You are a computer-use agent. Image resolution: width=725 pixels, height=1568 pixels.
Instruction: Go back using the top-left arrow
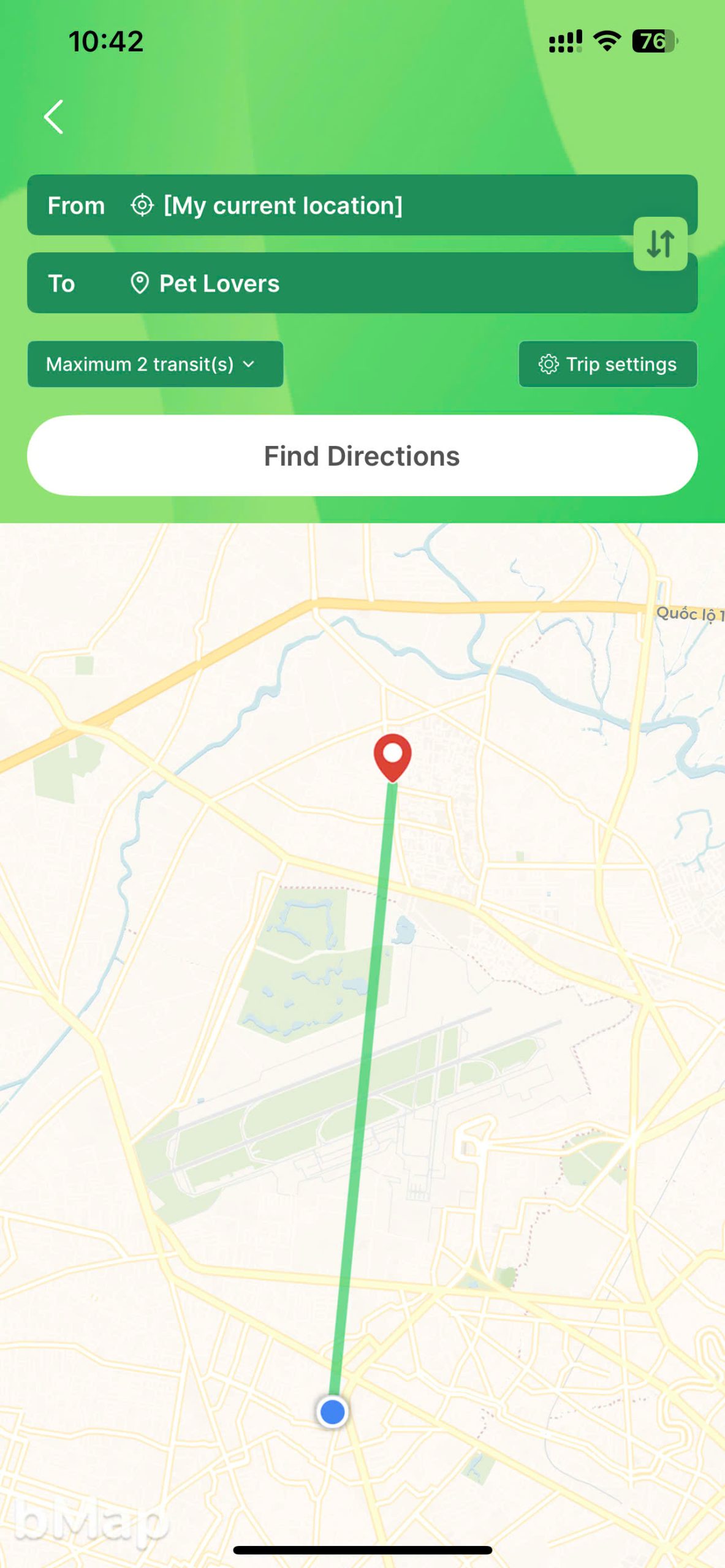(54, 116)
